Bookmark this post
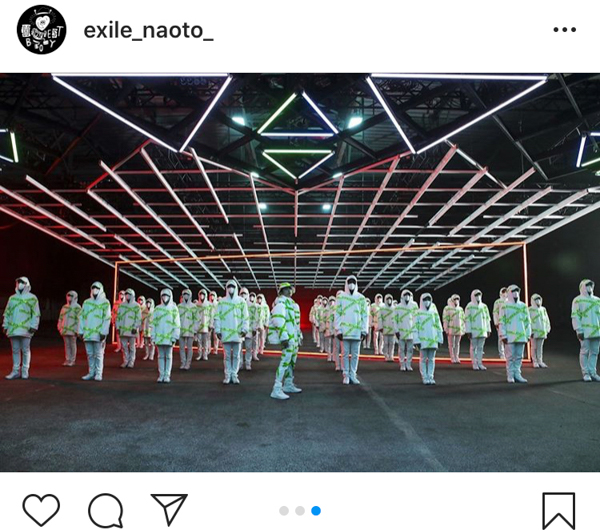The width and height of the screenshot is (600, 530). (558, 510)
